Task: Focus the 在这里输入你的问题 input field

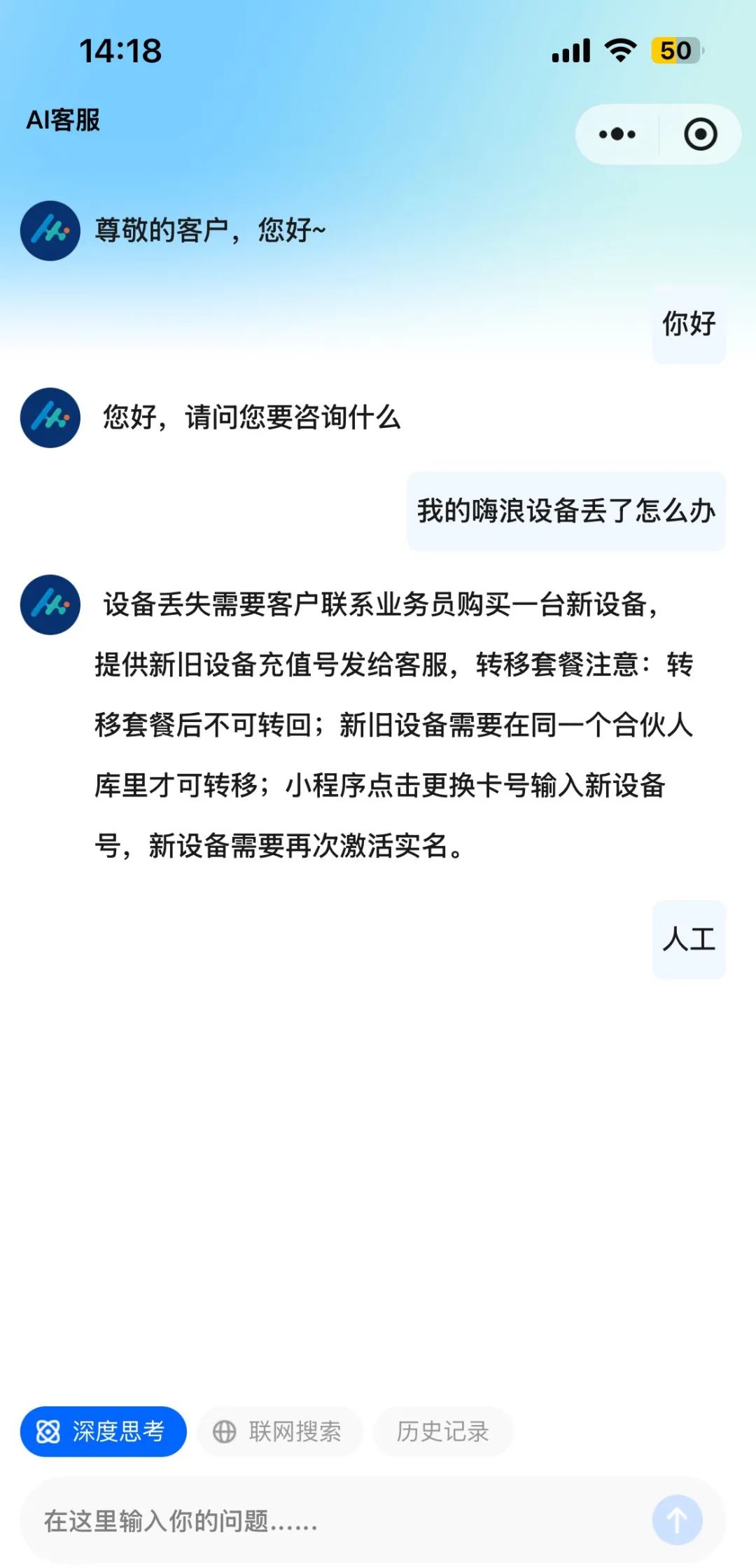Action: (336, 1520)
